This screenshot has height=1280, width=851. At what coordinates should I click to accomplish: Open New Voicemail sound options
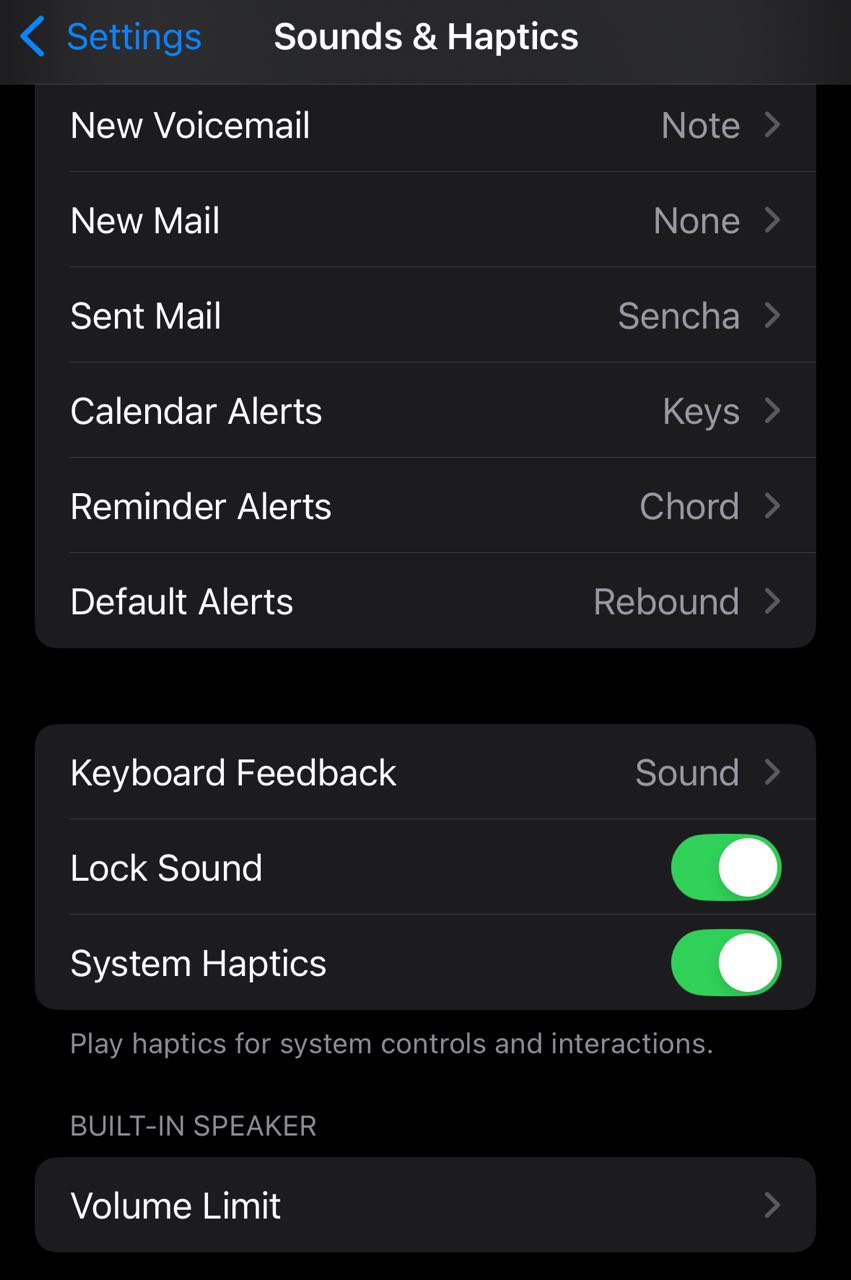[425, 126]
